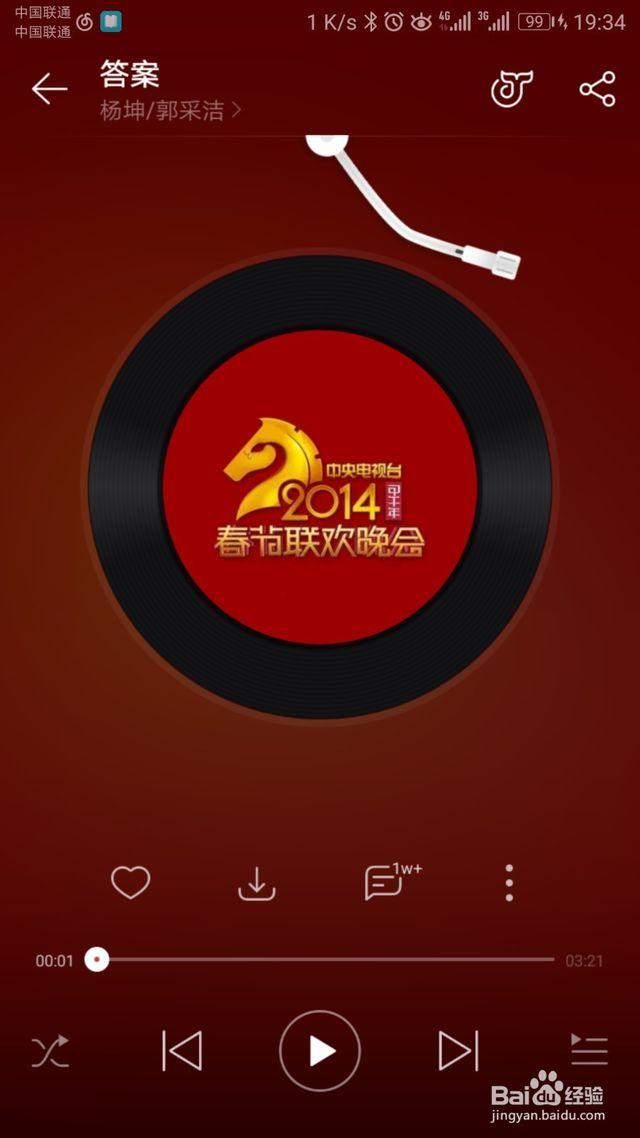The height and width of the screenshot is (1138, 640).
Task: Skip to the previous track
Action: click(182, 1050)
